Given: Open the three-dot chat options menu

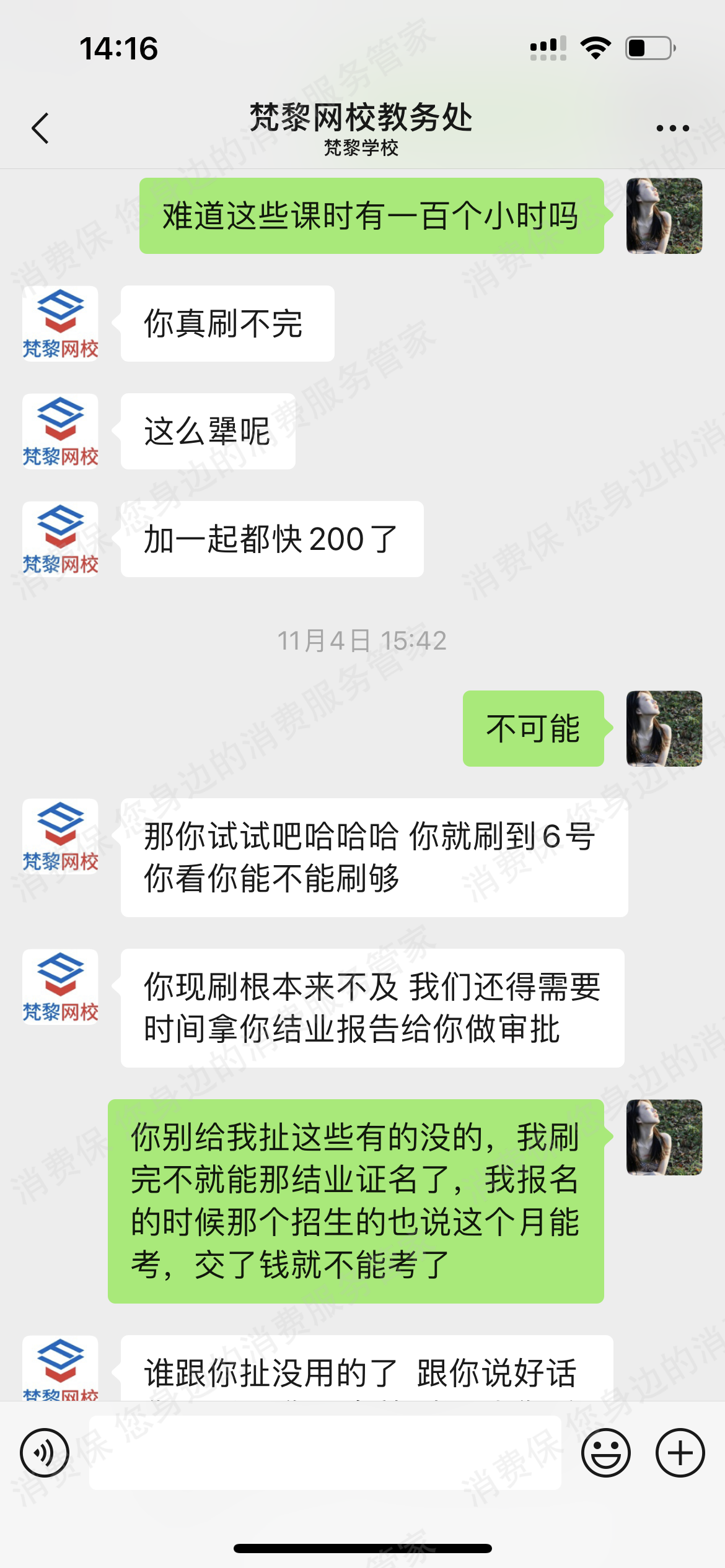Looking at the screenshot, I should [x=672, y=128].
